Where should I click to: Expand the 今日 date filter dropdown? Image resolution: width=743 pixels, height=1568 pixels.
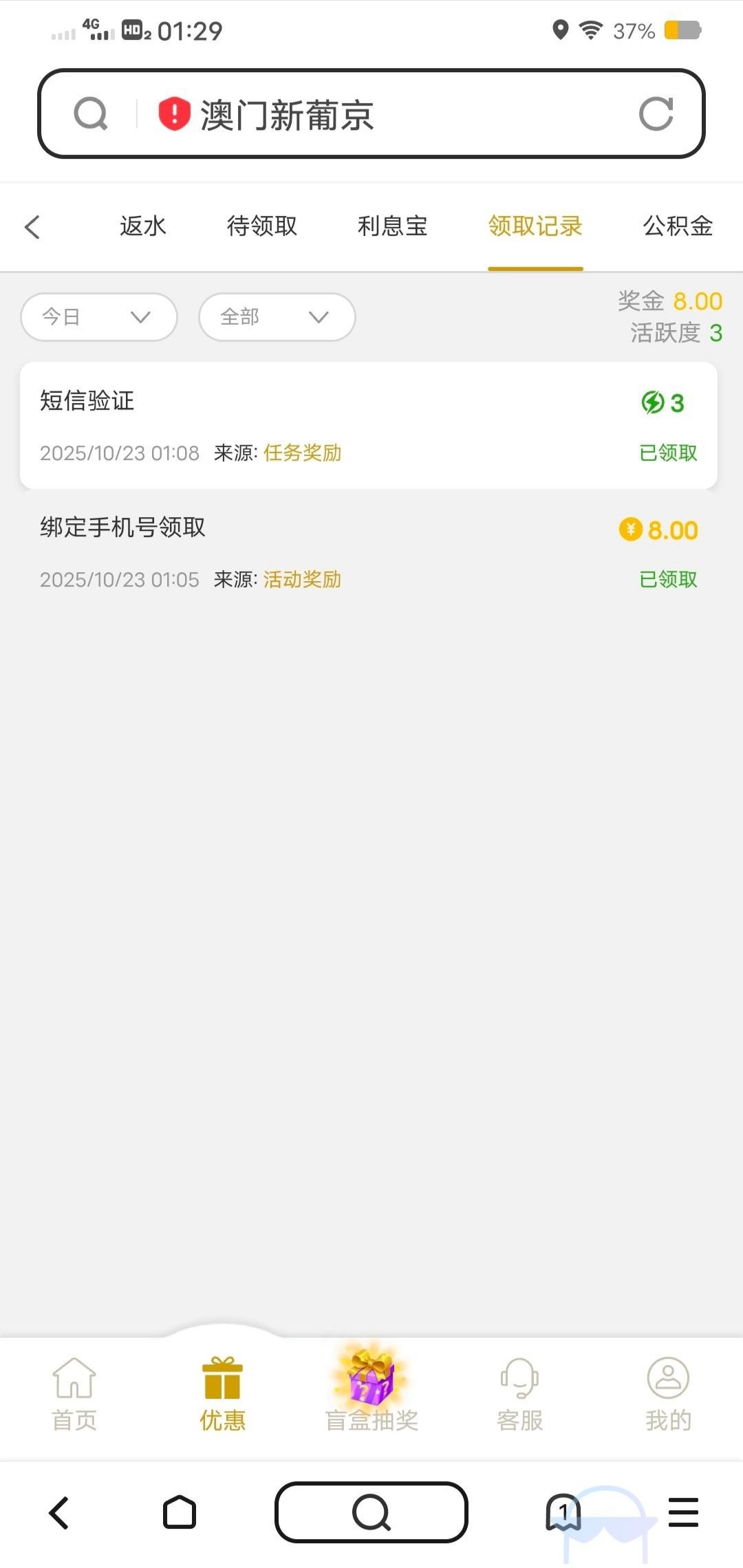click(x=99, y=317)
